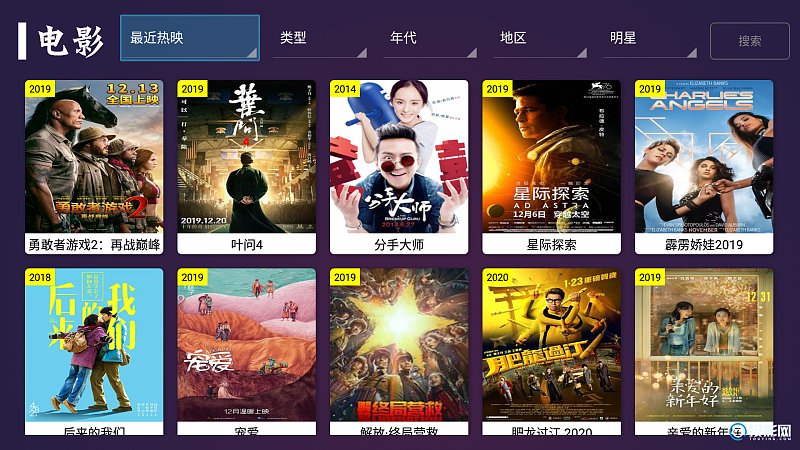Viewport: 800px width, 450px height.
Task: Open the 地区 region dropdown
Action: (542, 39)
